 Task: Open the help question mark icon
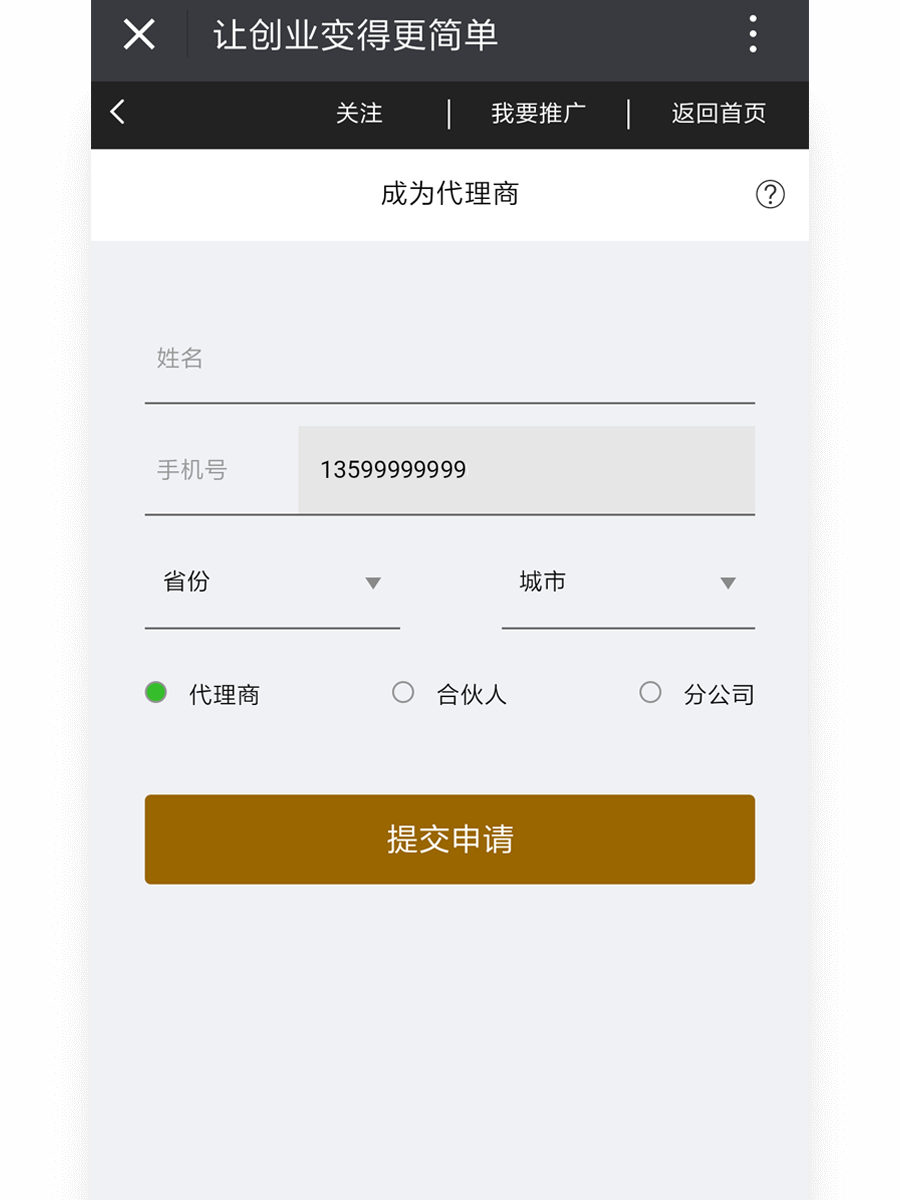(x=770, y=194)
